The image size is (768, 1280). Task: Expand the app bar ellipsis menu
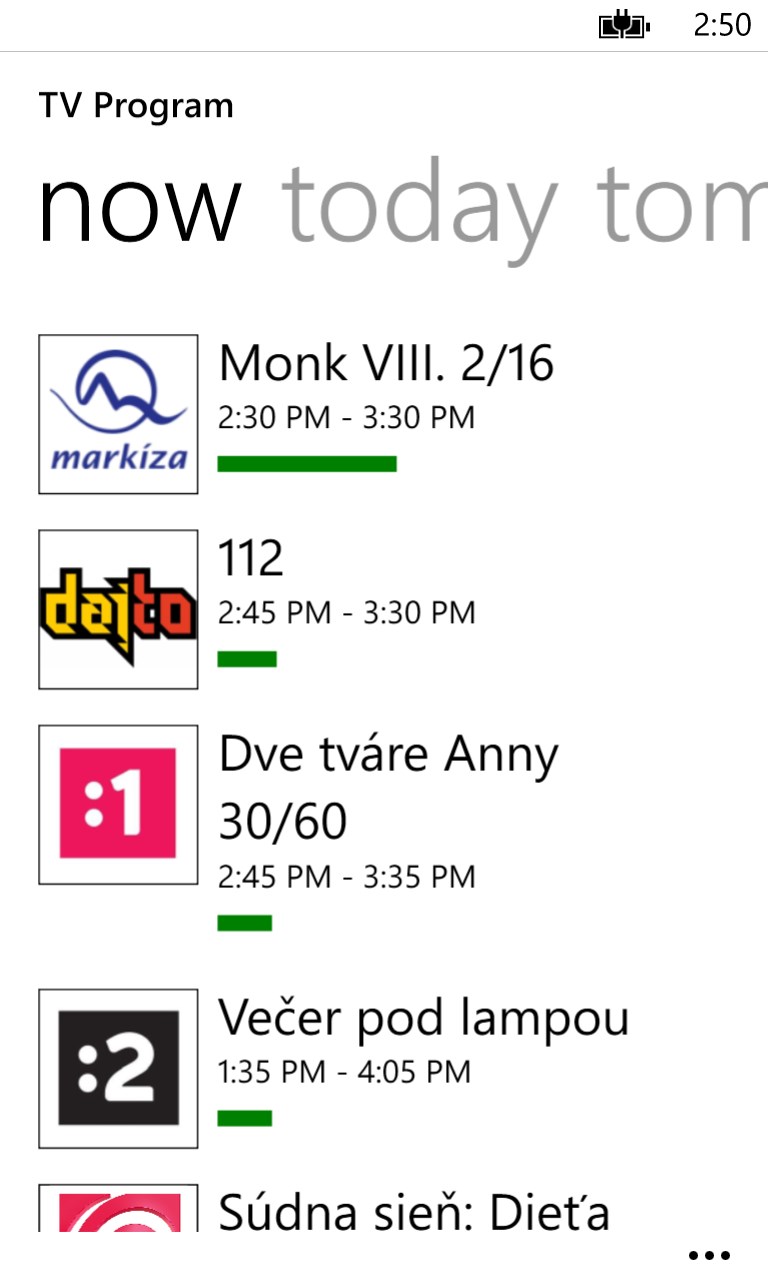[x=710, y=1255]
